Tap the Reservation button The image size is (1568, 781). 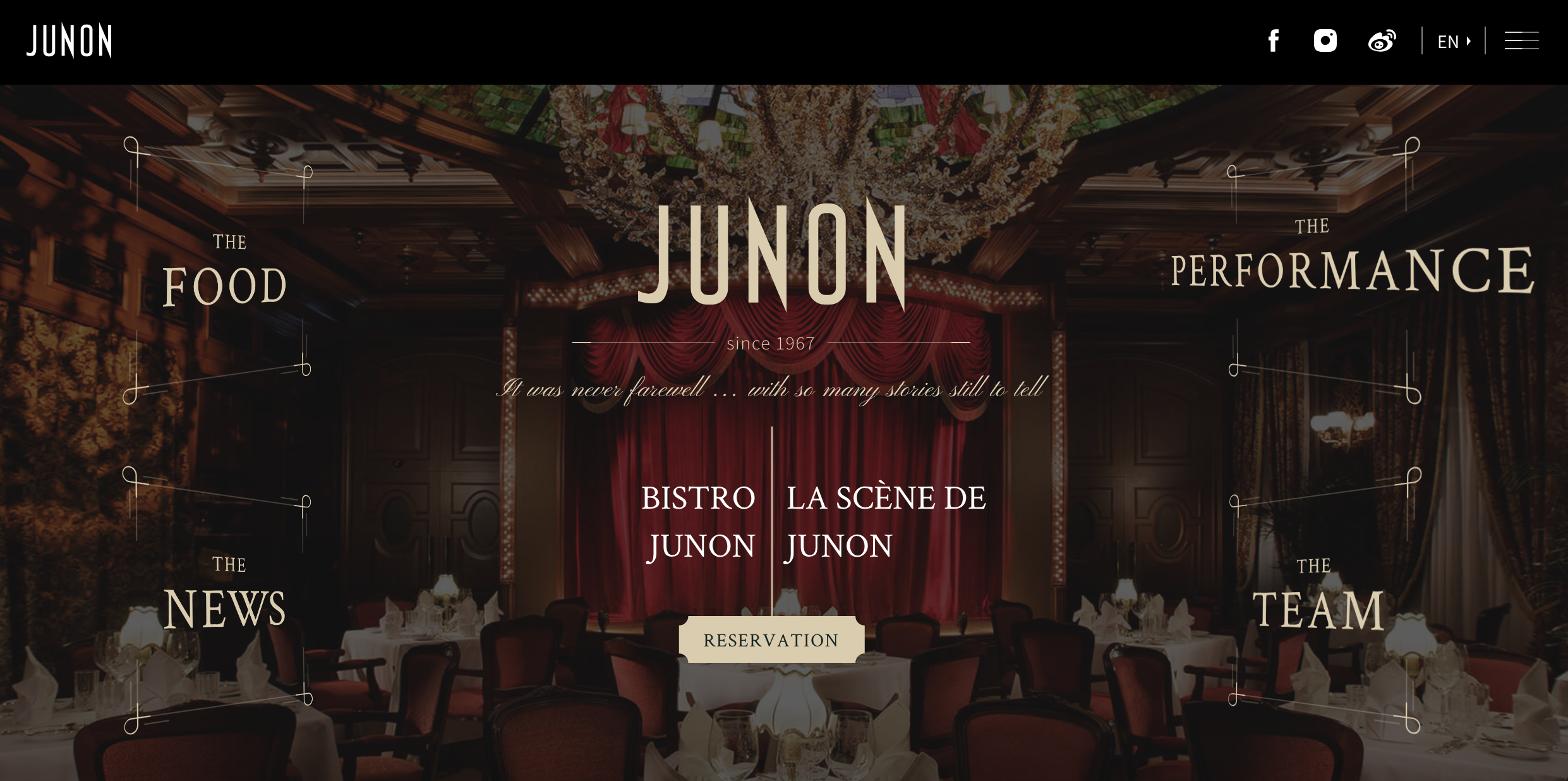tap(771, 640)
